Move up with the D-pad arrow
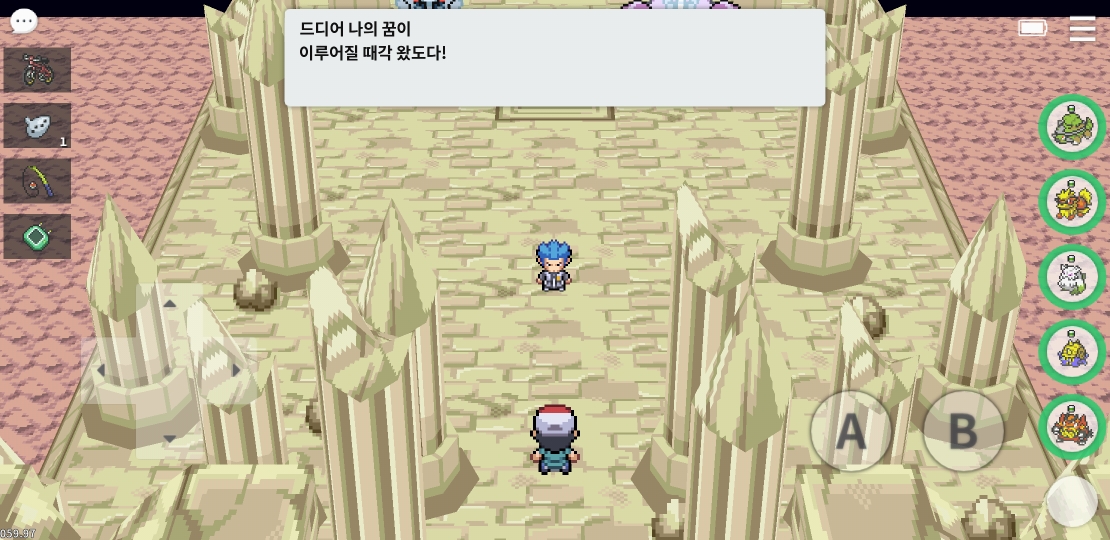Image resolution: width=1110 pixels, height=540 pixels. [169, 304]
